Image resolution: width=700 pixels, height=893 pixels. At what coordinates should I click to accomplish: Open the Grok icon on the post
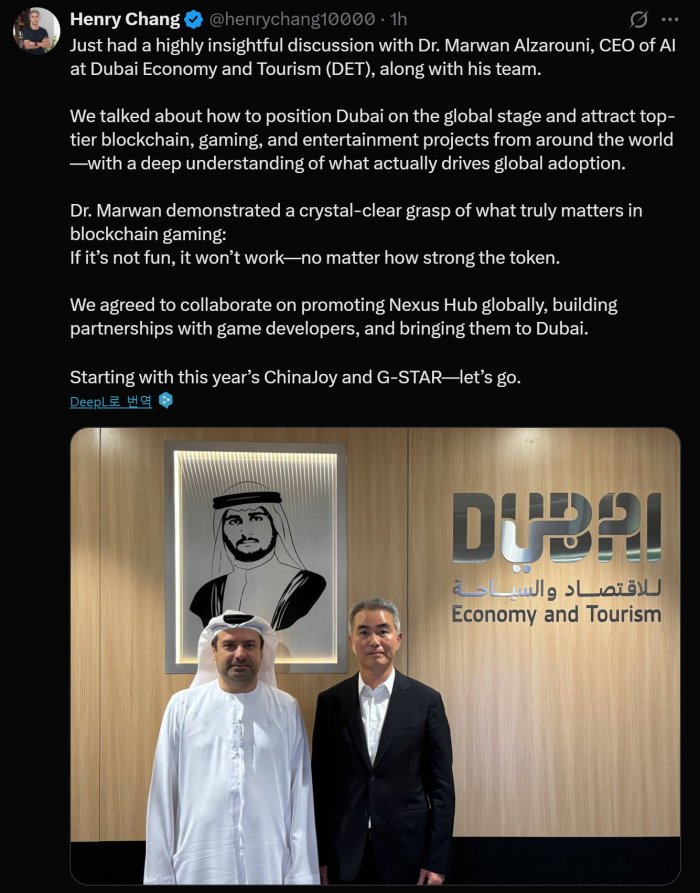pyautogui.click(x=638, y=19)
